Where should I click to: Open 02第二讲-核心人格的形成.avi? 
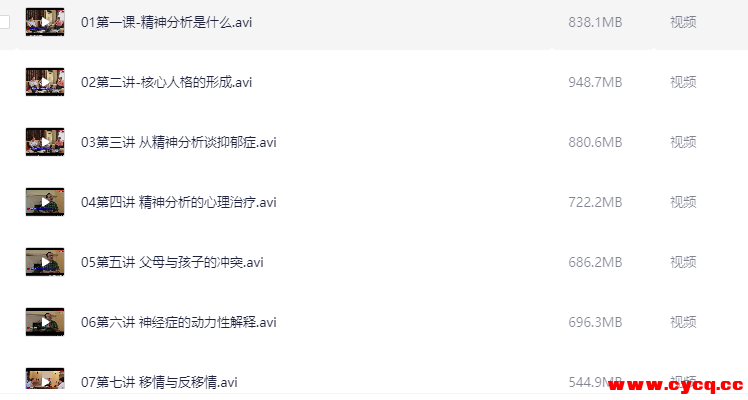(166, 82)
